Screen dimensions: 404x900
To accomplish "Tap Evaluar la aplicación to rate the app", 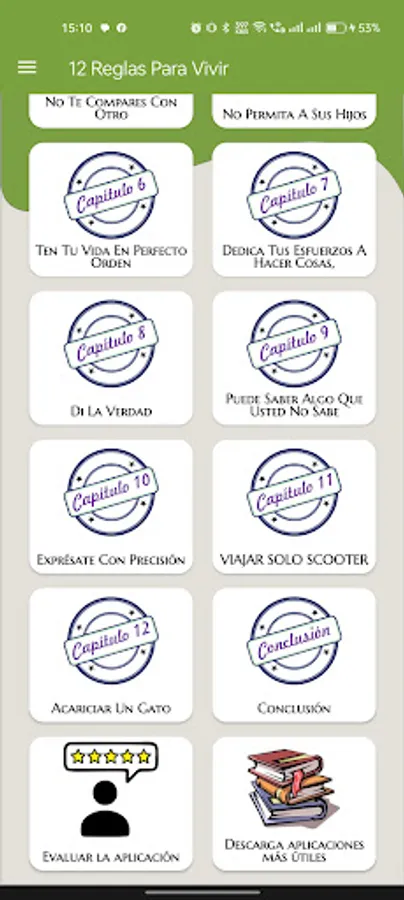I will coord(111,804).
